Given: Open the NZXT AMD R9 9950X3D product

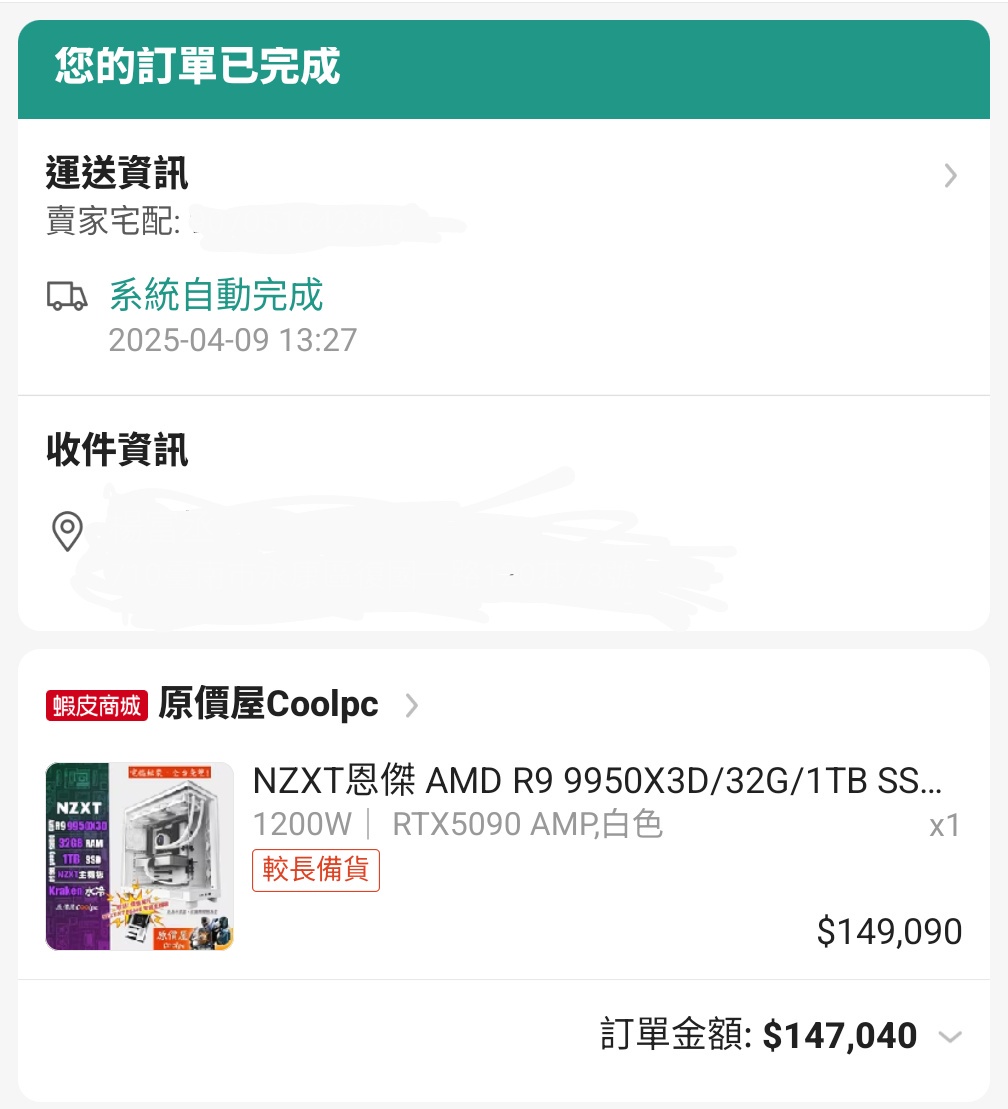Looking at the screenshot, I should [596, 780].
